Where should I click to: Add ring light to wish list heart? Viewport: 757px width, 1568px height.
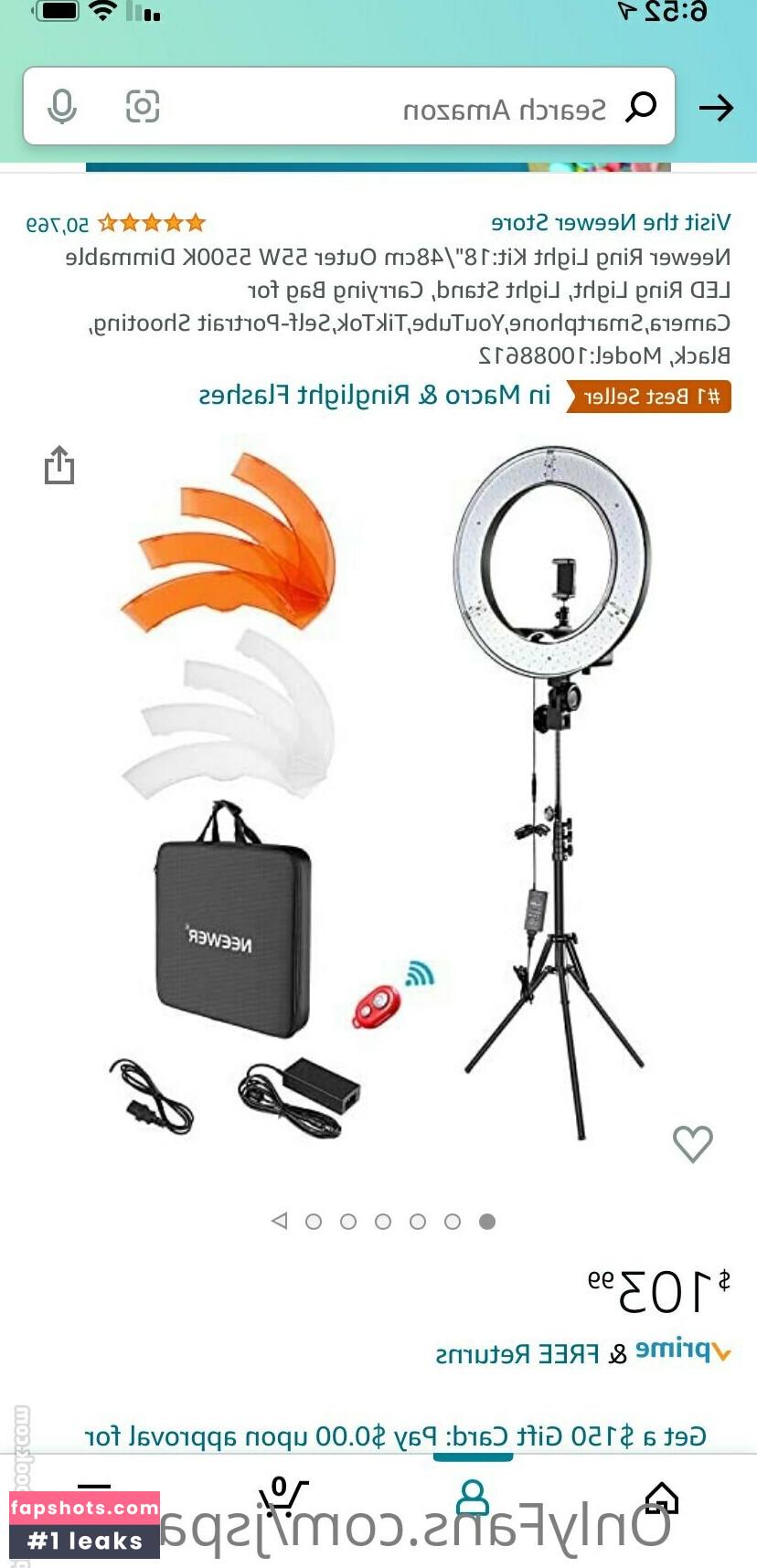(x=692, y=1144)
